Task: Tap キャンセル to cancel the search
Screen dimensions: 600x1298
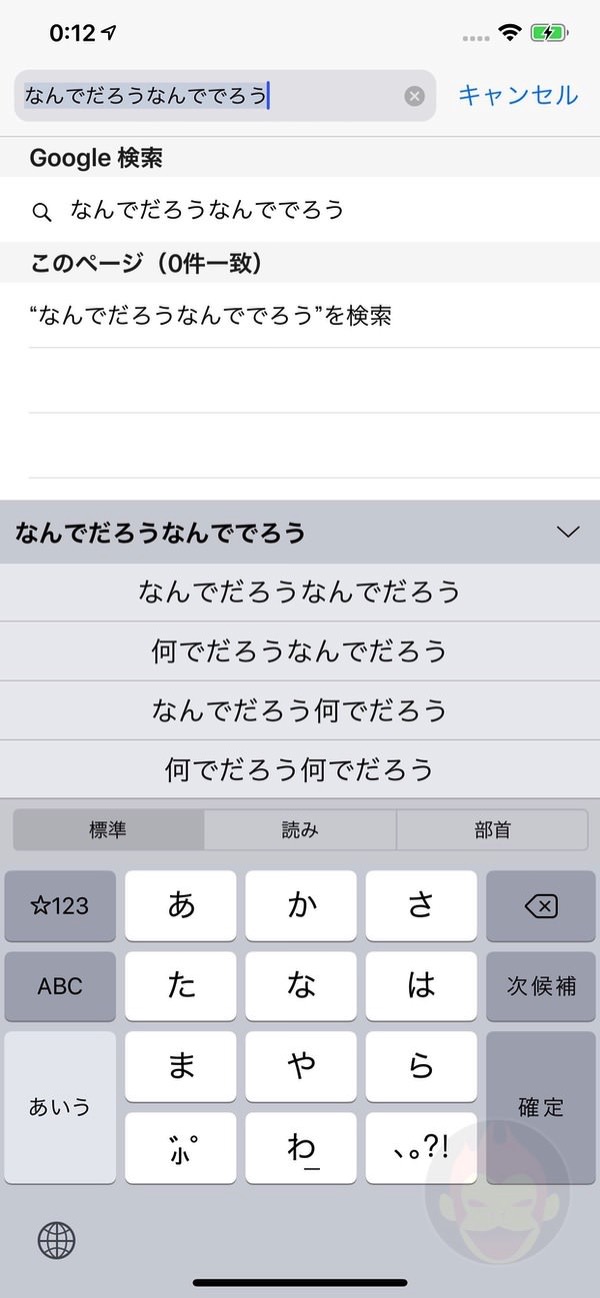Action: coord(517,95)
